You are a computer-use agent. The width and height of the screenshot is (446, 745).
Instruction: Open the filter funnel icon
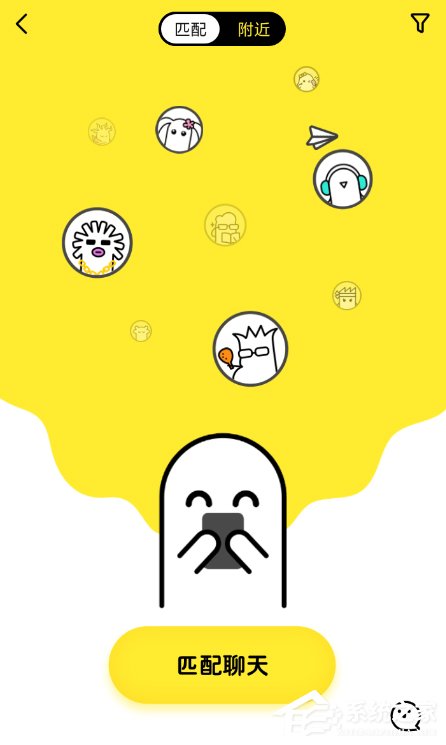pyautogui.click(x=420, y=23)
